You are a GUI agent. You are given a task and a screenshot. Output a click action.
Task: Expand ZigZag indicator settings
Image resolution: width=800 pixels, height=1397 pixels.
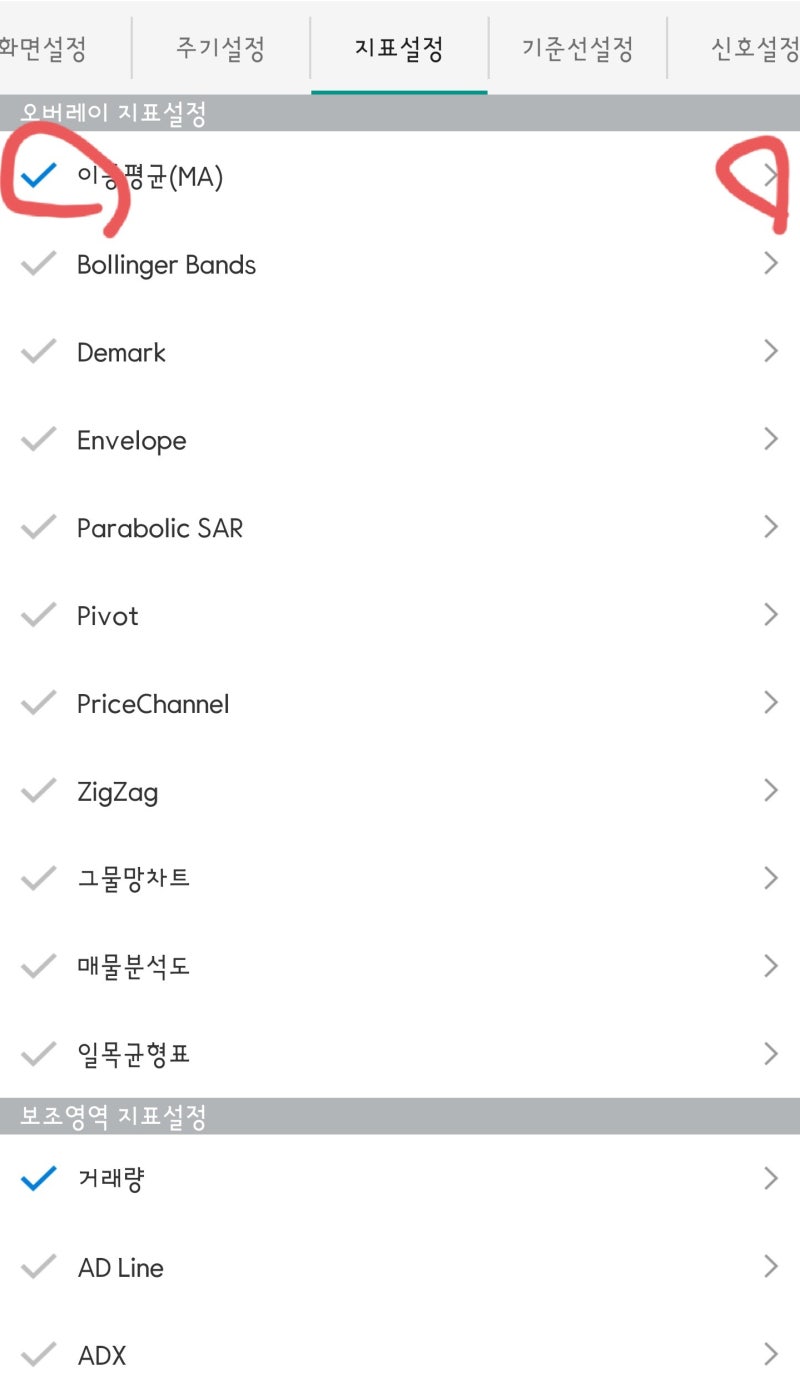tap(770, 790)
